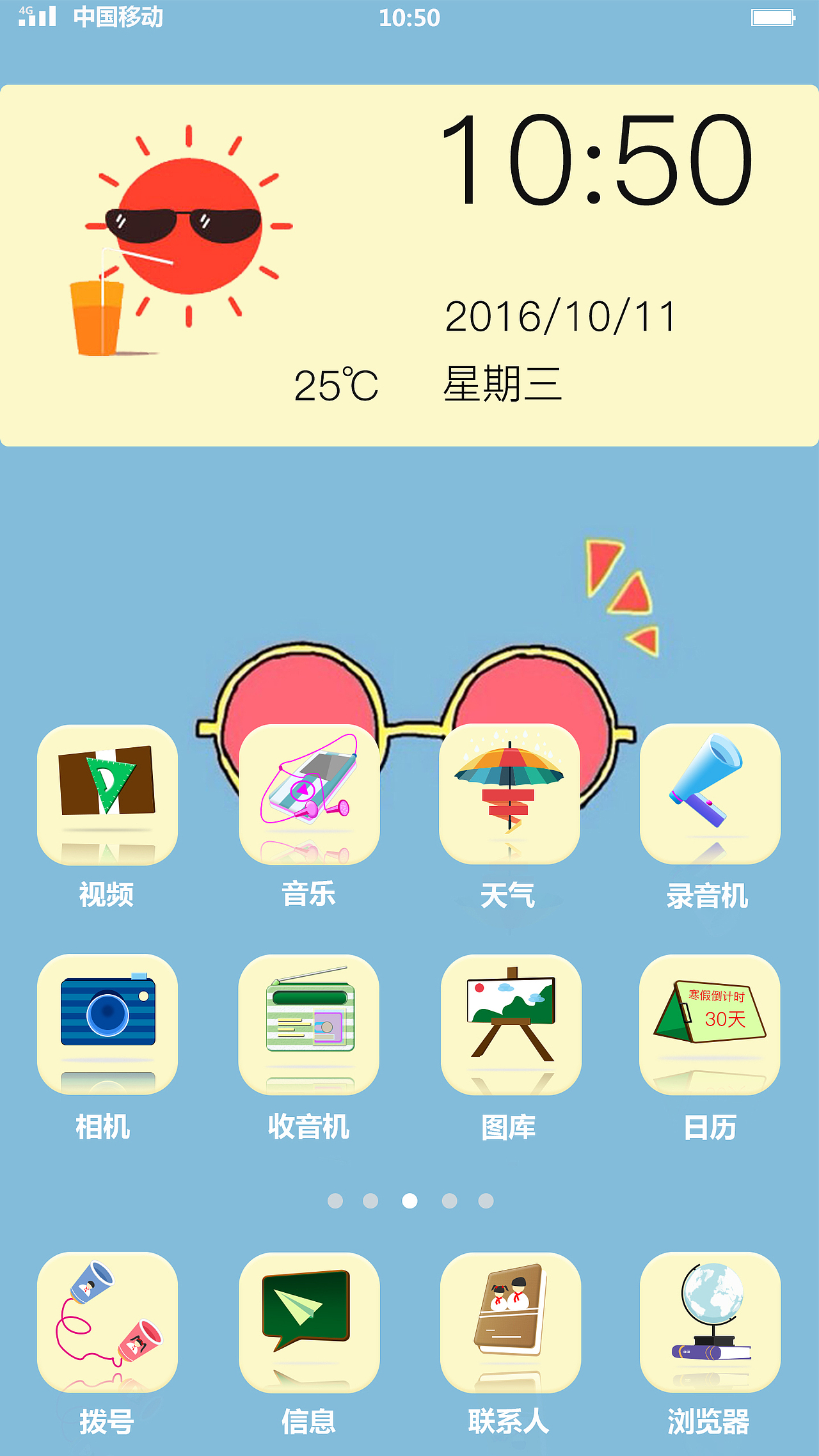
Task: Launch the 收音机 (Radio) app
Action: 308,1024
